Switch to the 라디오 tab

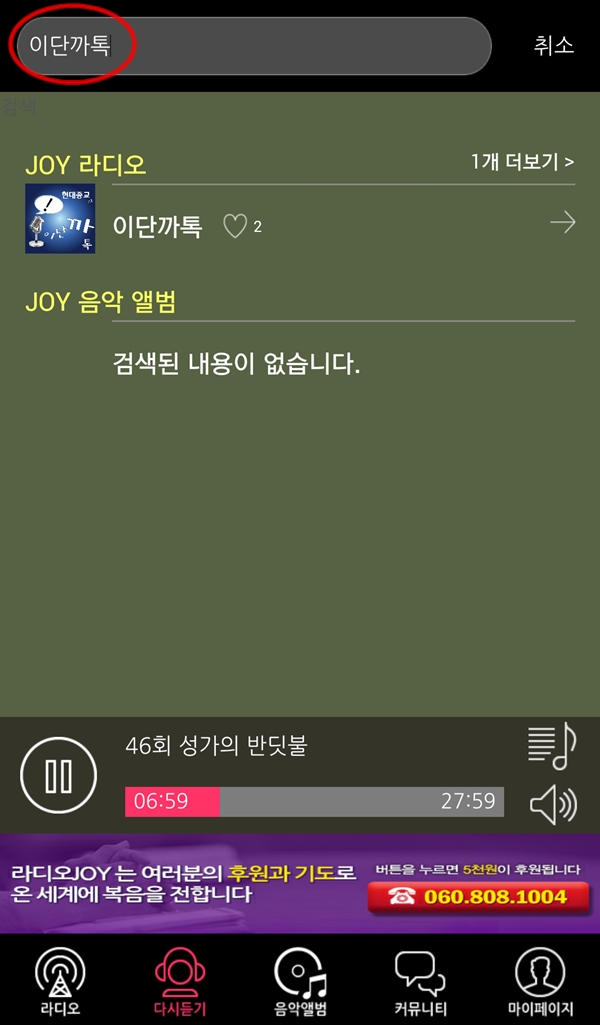[60, 980]
